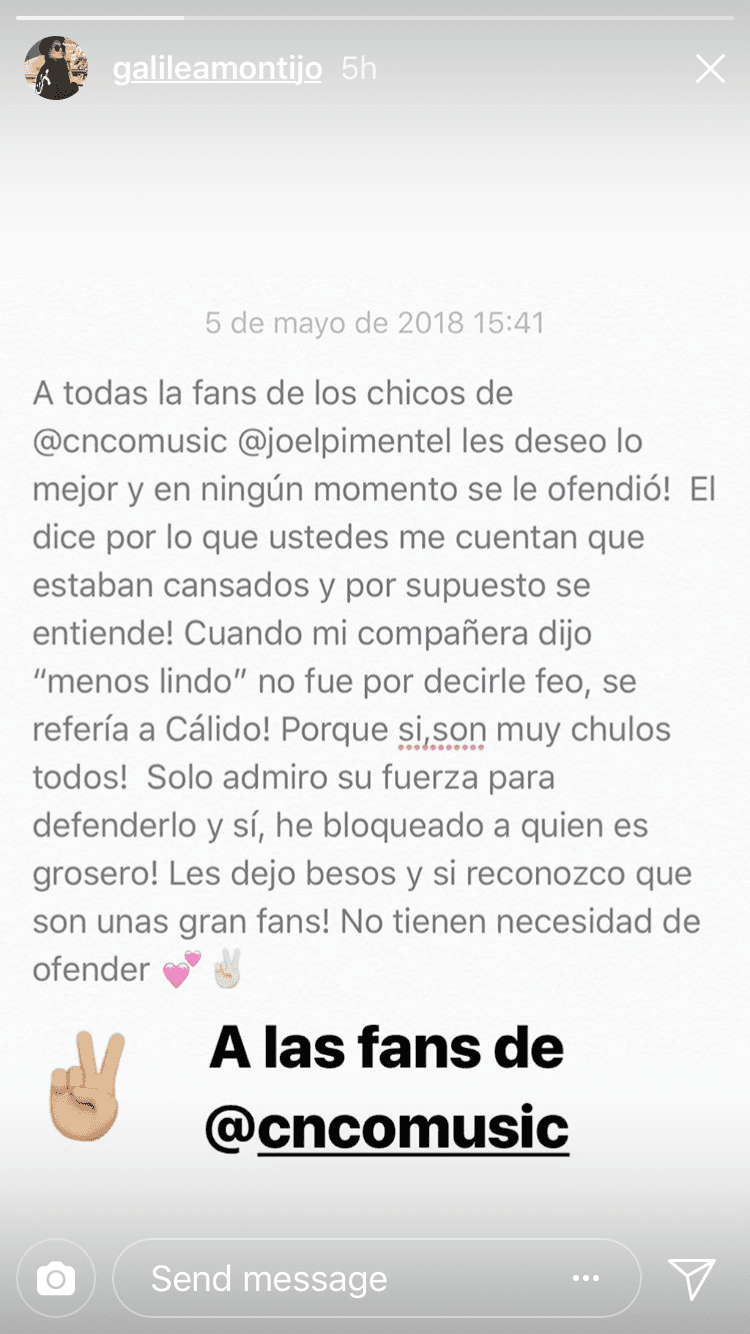
Task: Open galileamontijo's profile from username
Action: (x=217, y=69)
